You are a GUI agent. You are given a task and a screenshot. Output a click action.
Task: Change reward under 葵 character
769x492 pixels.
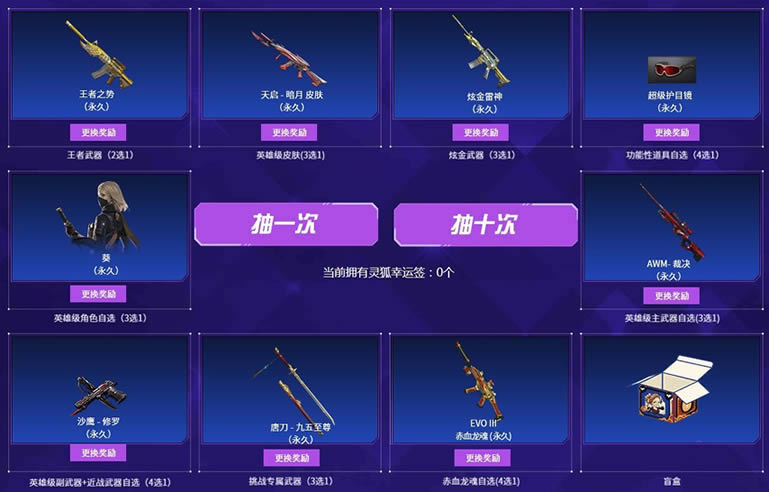(x=98, y=294)
